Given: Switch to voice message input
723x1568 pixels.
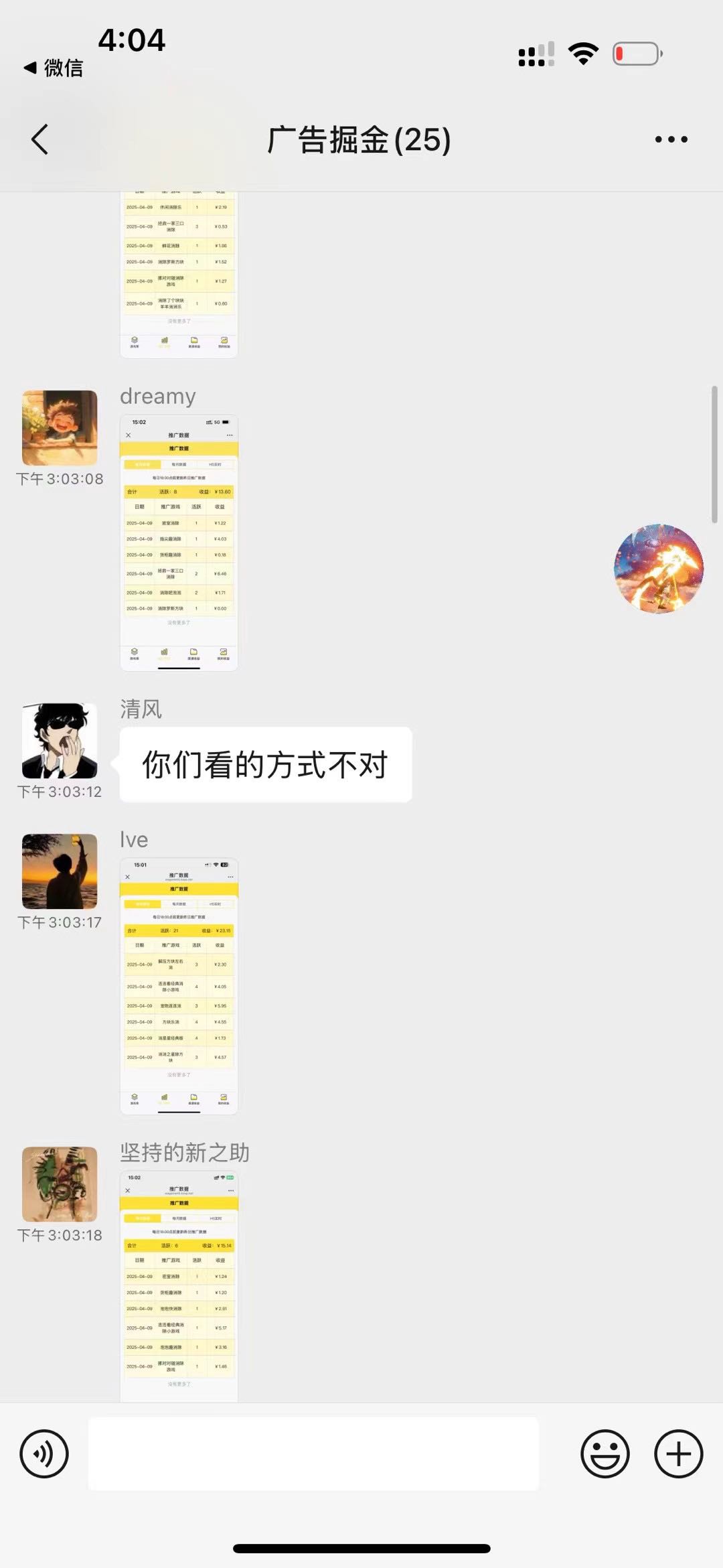Looking at the screenshot, I should [x=44, y=1453].
